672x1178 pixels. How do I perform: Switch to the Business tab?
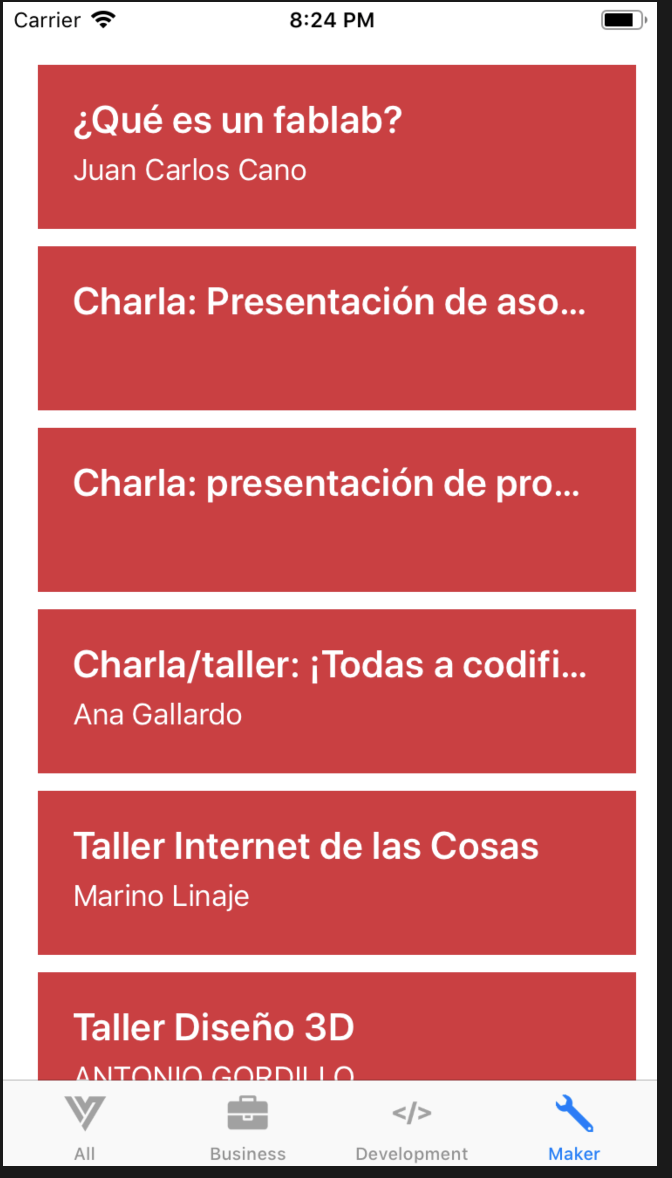pyautogui.click(x=248, y=1128)
